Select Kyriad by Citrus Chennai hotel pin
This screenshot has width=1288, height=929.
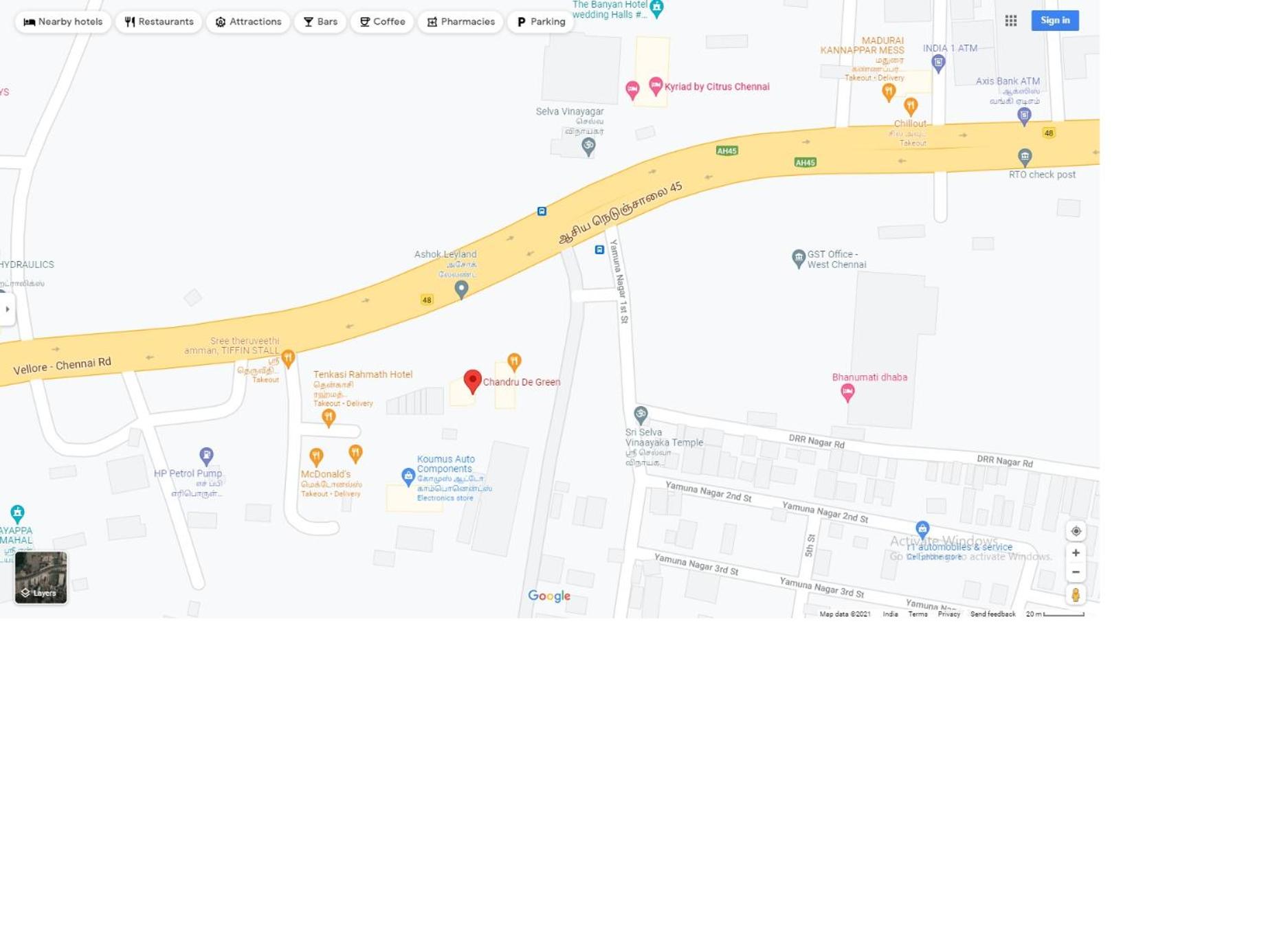pos(656,86)
